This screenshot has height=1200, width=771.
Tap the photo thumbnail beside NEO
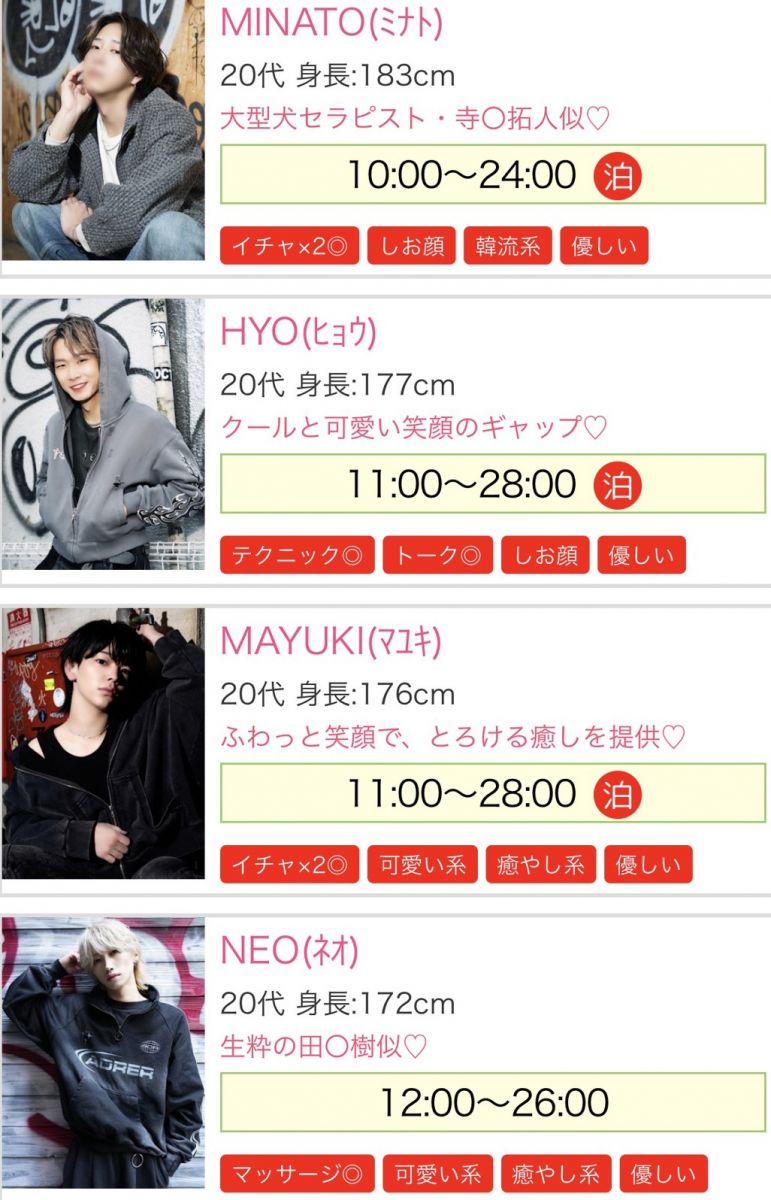coord(102,1053)
